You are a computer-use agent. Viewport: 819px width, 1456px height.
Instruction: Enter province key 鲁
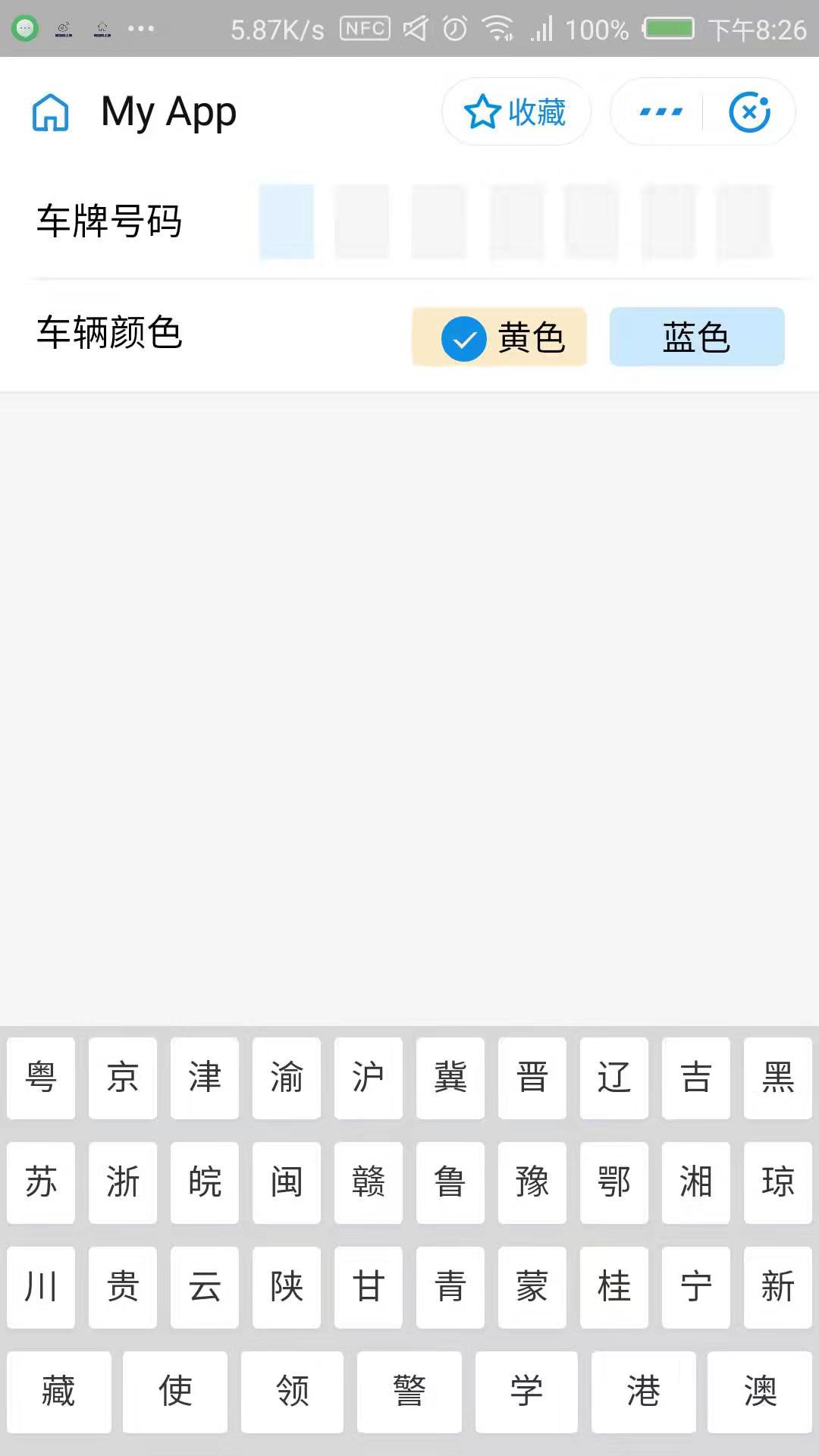point(450,1182)
